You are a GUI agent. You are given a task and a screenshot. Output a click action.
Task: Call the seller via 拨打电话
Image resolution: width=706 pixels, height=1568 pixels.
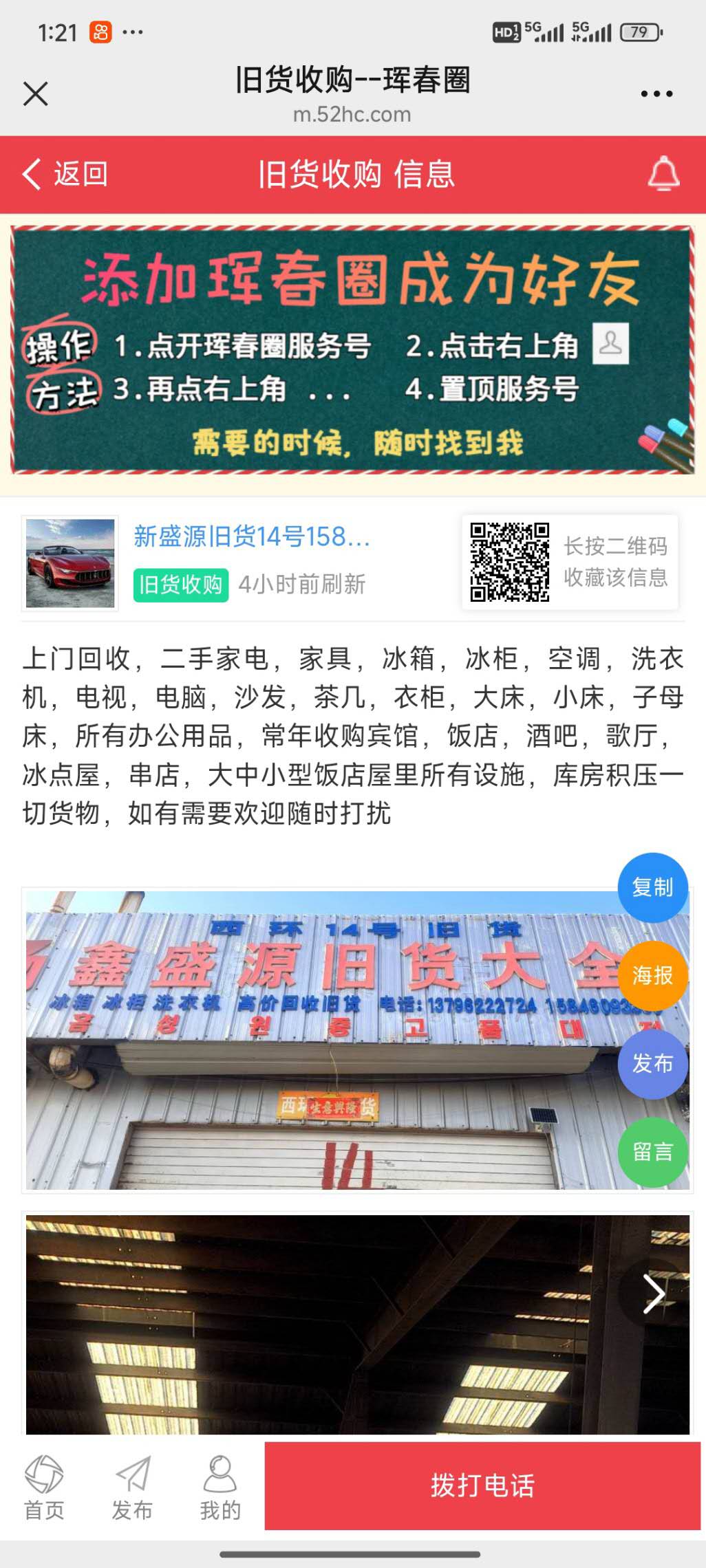482,1485
